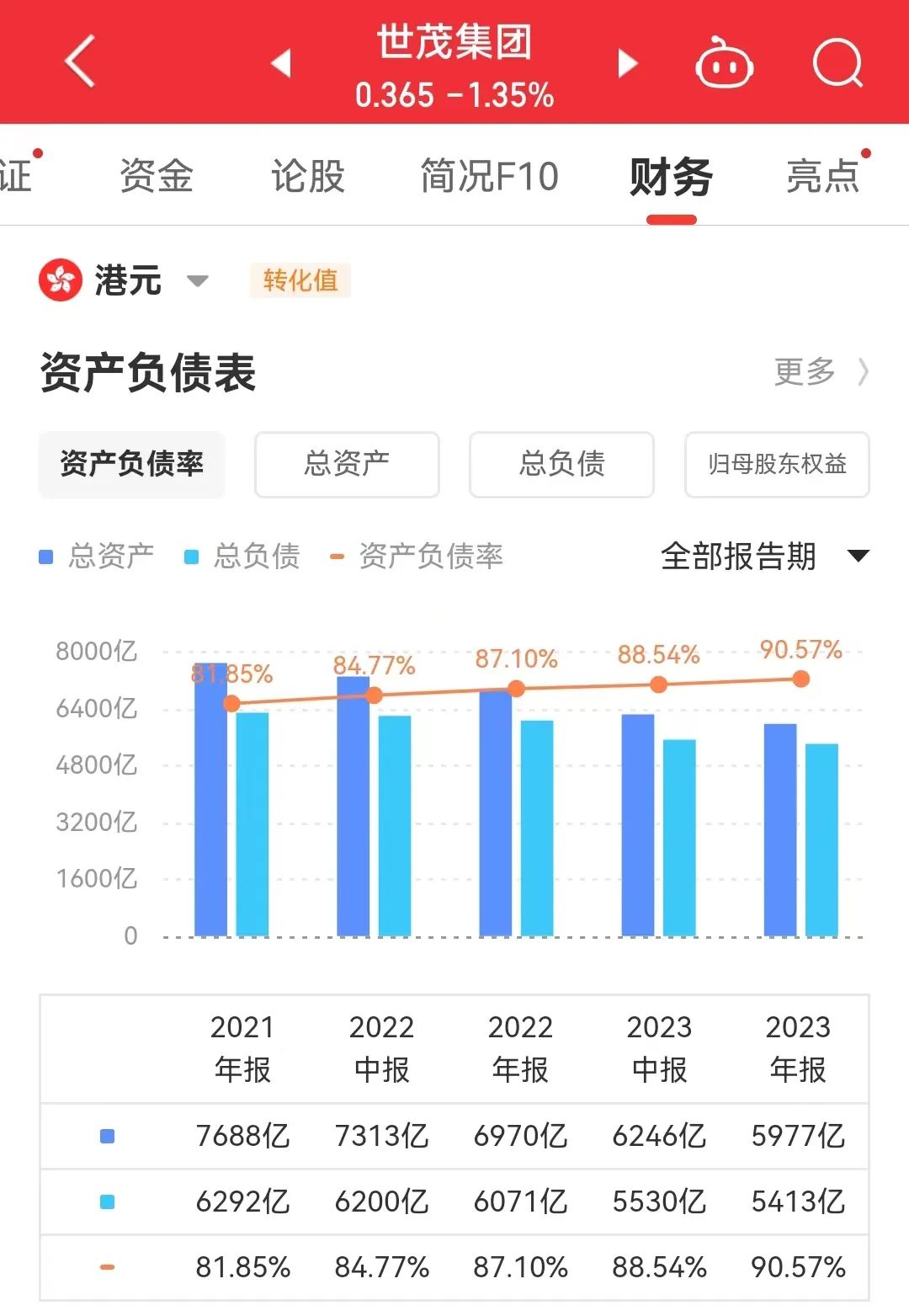Viewport: 909px width, 1316px height.
Task: Open stock search
Action: 837,63
